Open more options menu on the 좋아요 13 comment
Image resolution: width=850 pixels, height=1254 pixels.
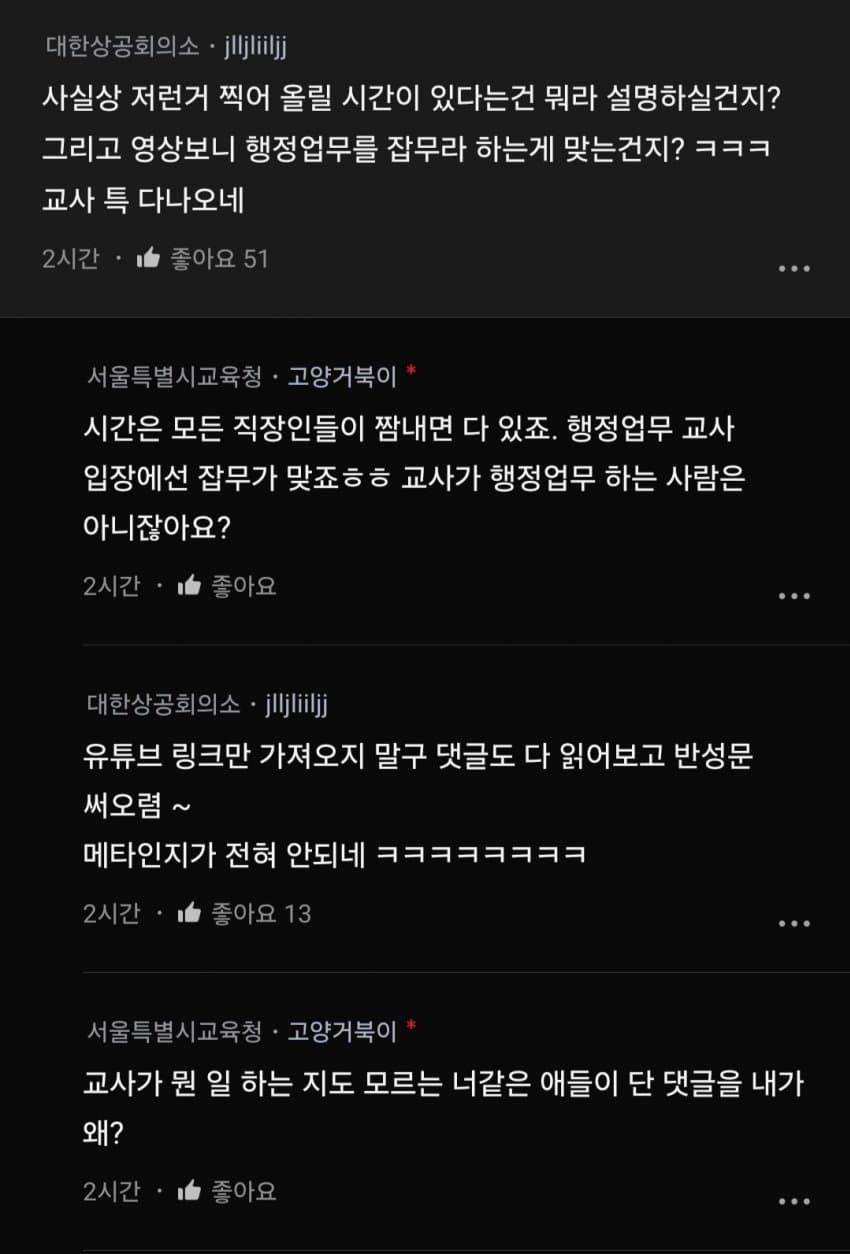tap(795, 922)
